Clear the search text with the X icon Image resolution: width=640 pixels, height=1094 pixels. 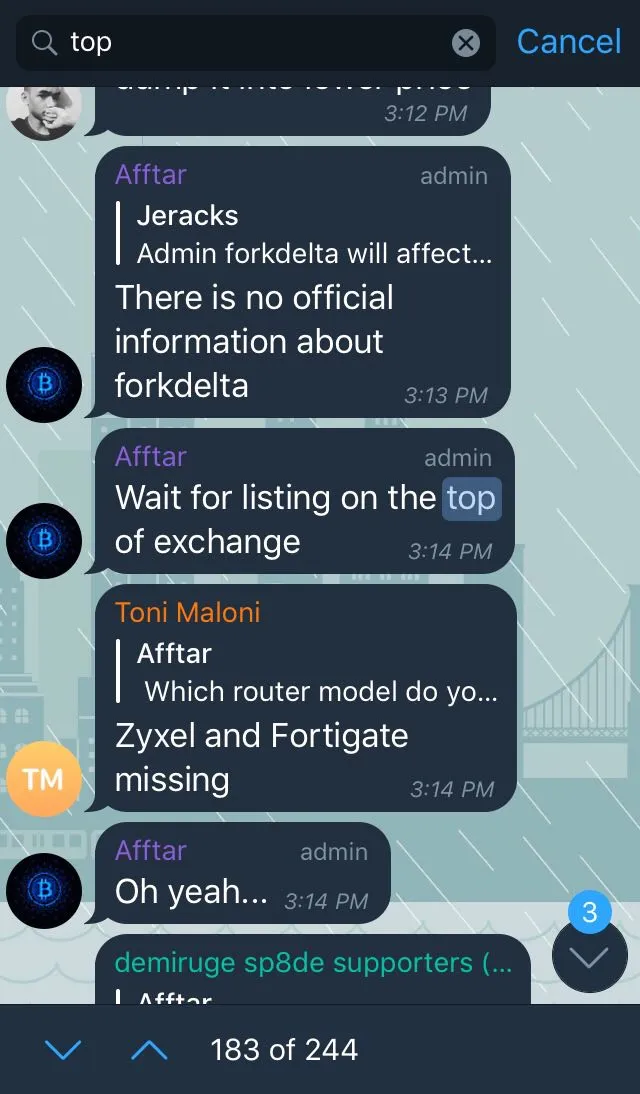point(466,43)
